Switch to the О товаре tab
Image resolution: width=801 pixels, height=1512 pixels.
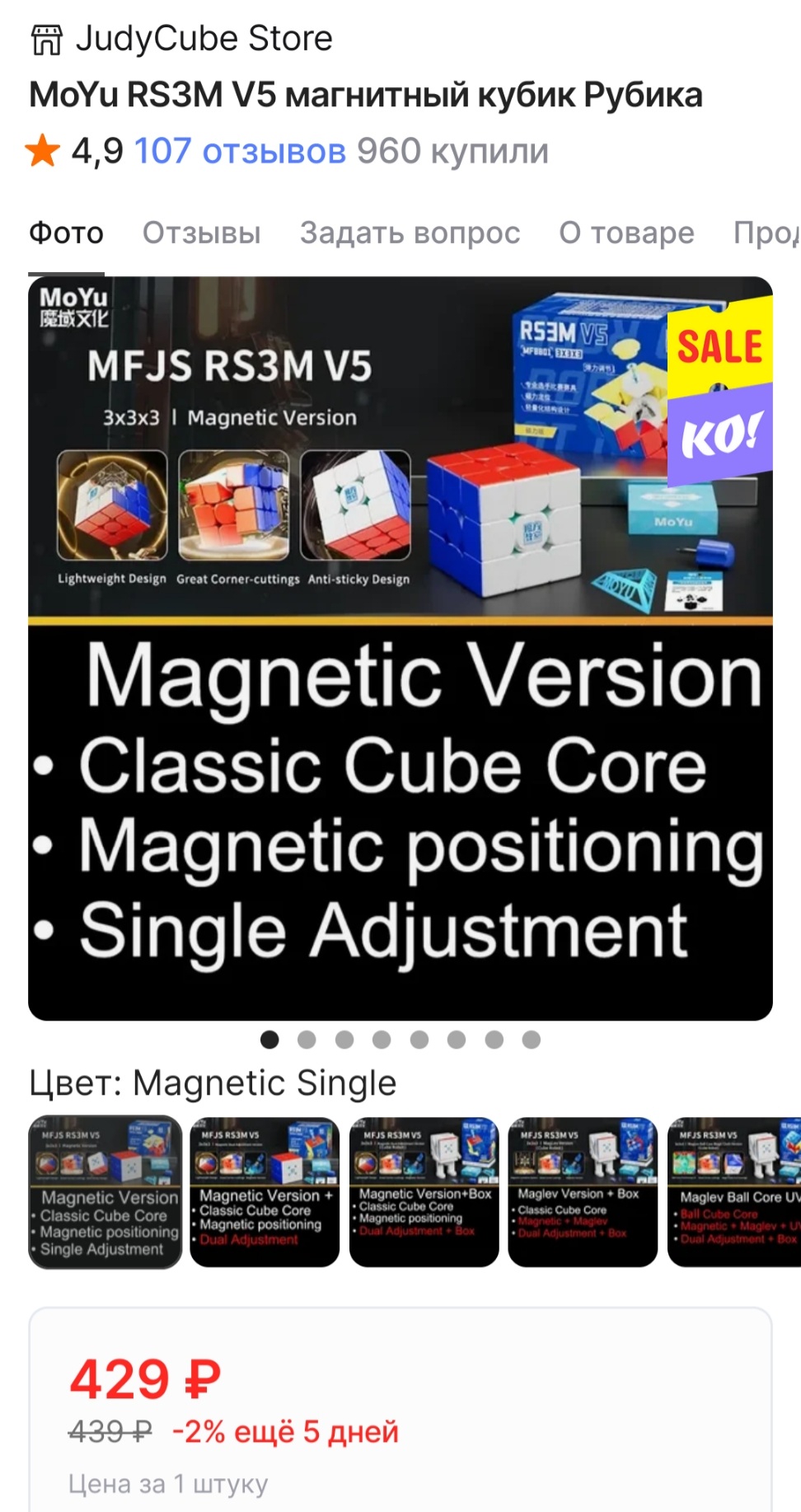point(626,233)
